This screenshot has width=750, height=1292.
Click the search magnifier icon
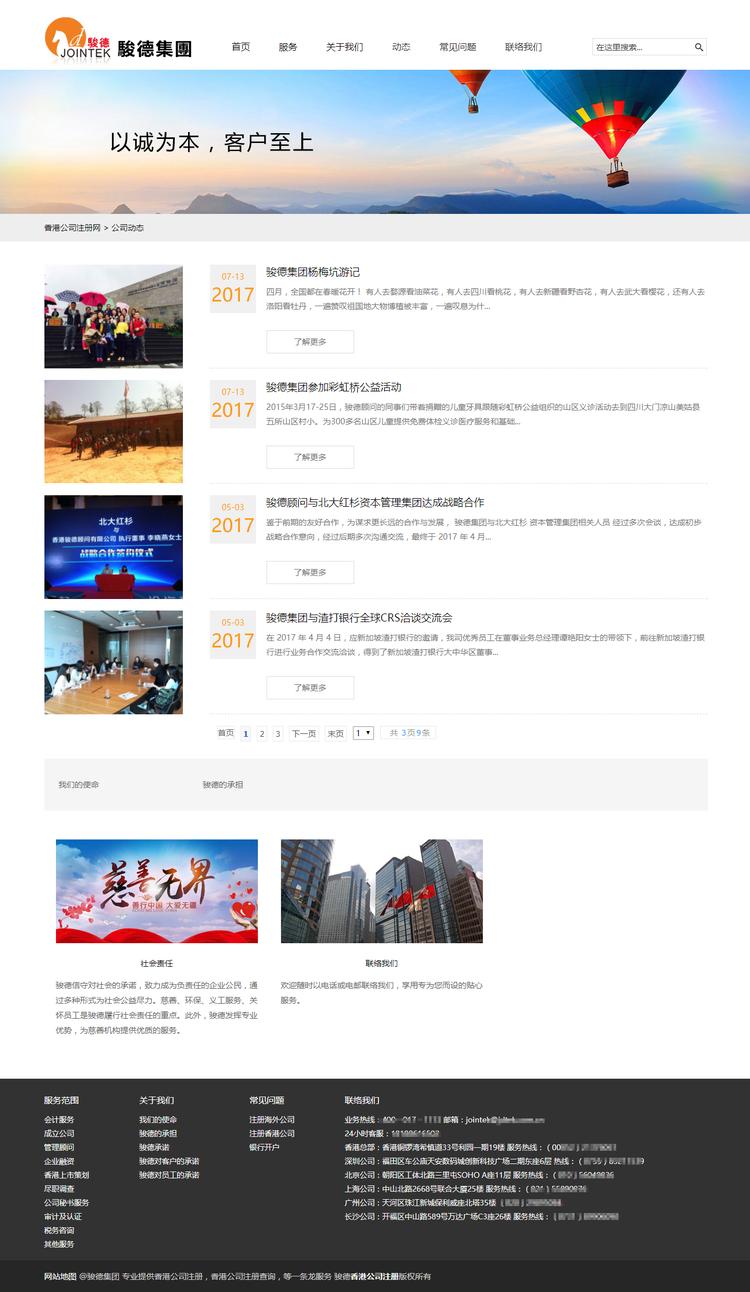coord(700,46)
